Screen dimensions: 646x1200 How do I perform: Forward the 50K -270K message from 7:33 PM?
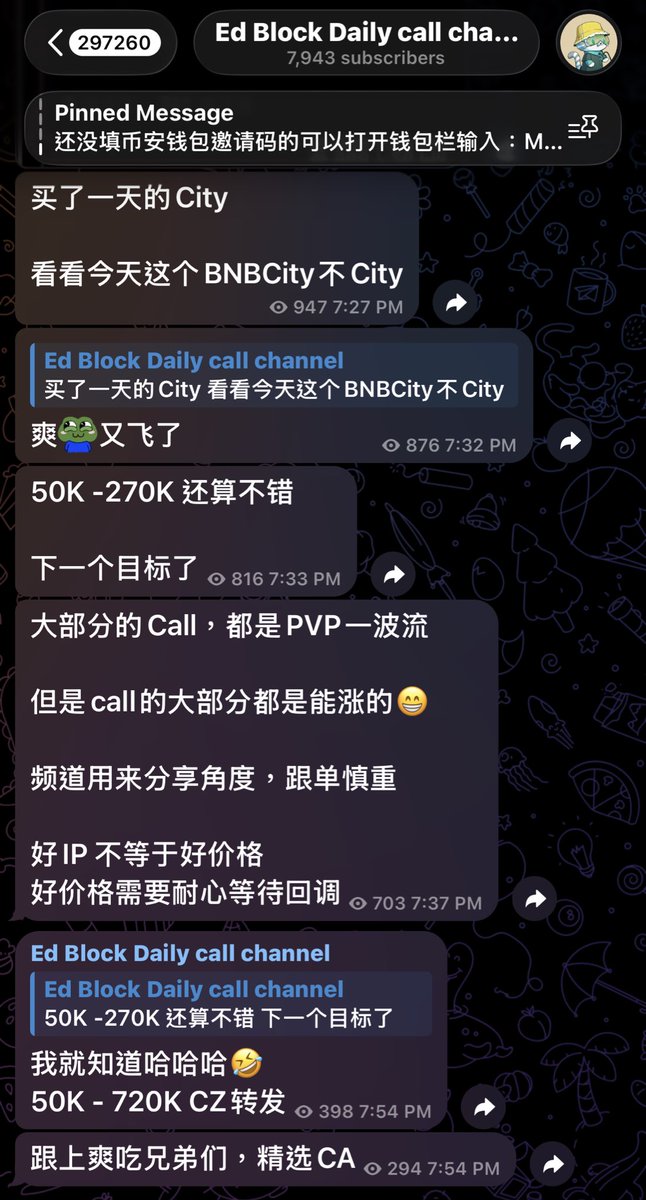[x=394, y=574]
